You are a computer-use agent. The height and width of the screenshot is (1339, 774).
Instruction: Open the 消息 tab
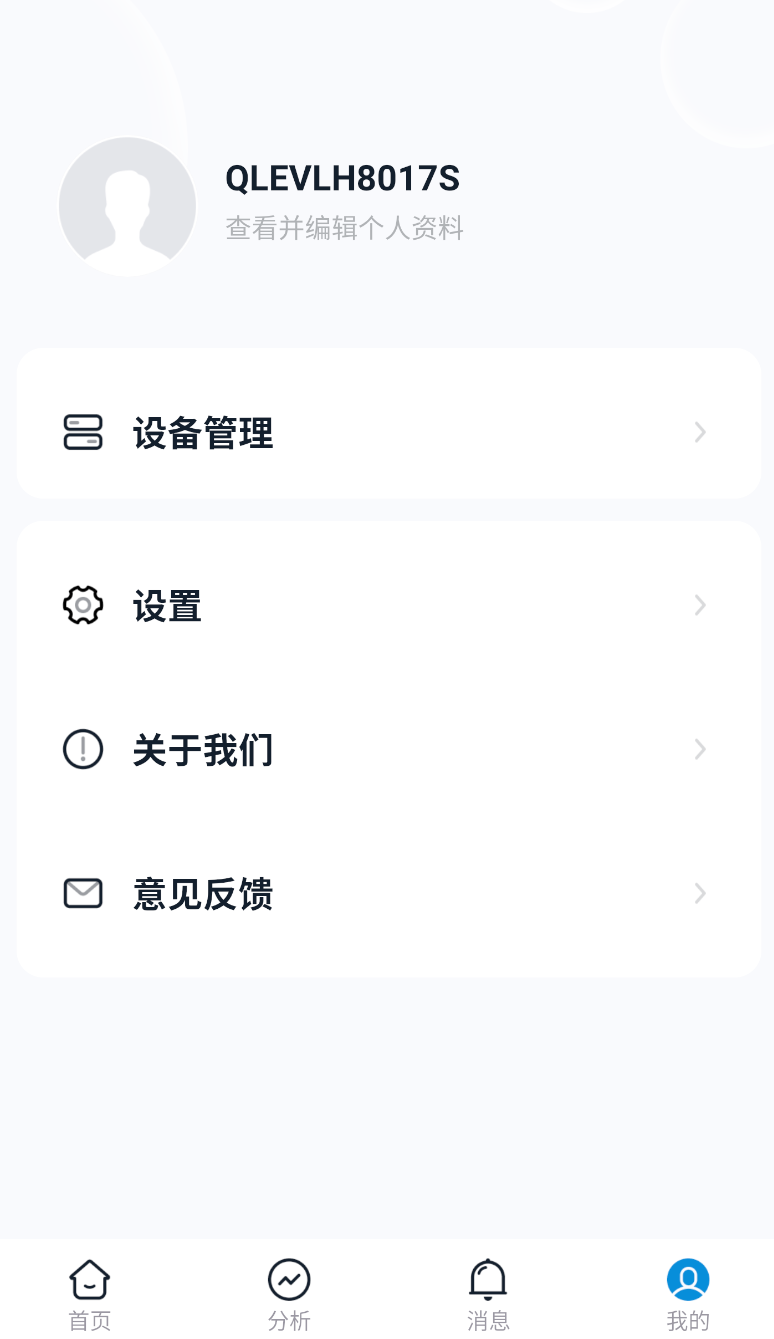coord(487,1294)
